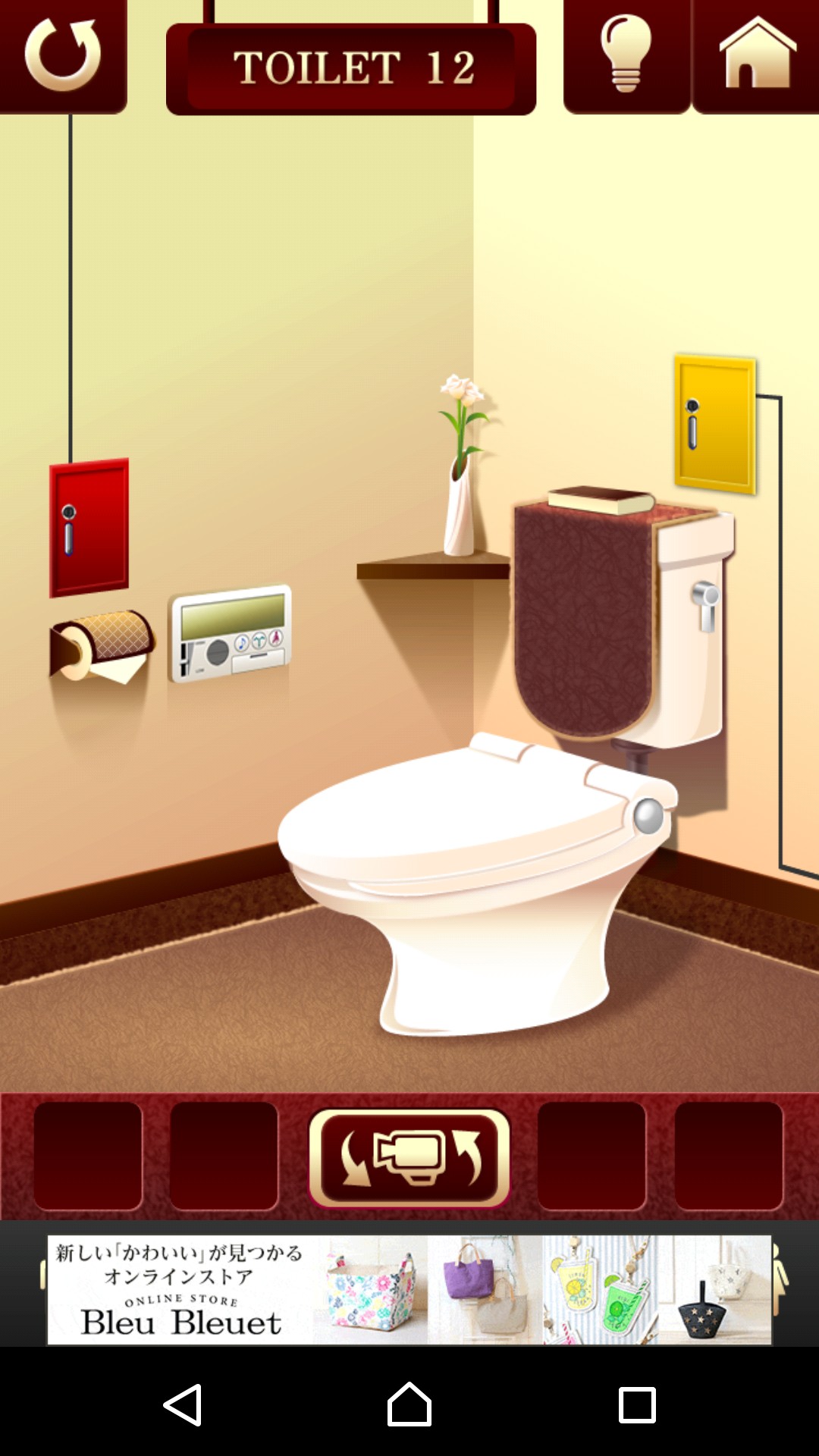Viewport: 819px width, 1456px height.
Task: Pick up the book on tank
Action: click(601, 500)
